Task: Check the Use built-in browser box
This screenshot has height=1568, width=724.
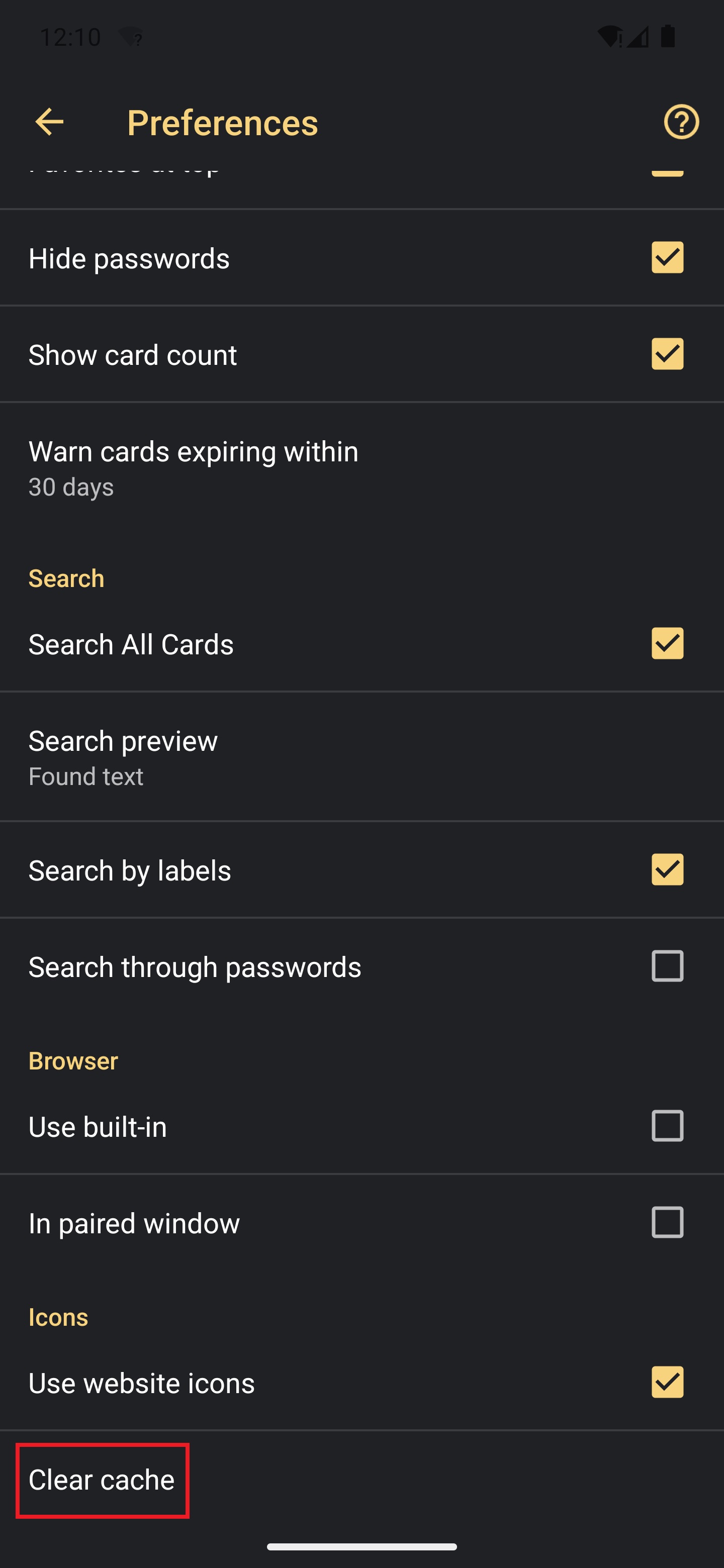Action: click(x=667, y=1126)
